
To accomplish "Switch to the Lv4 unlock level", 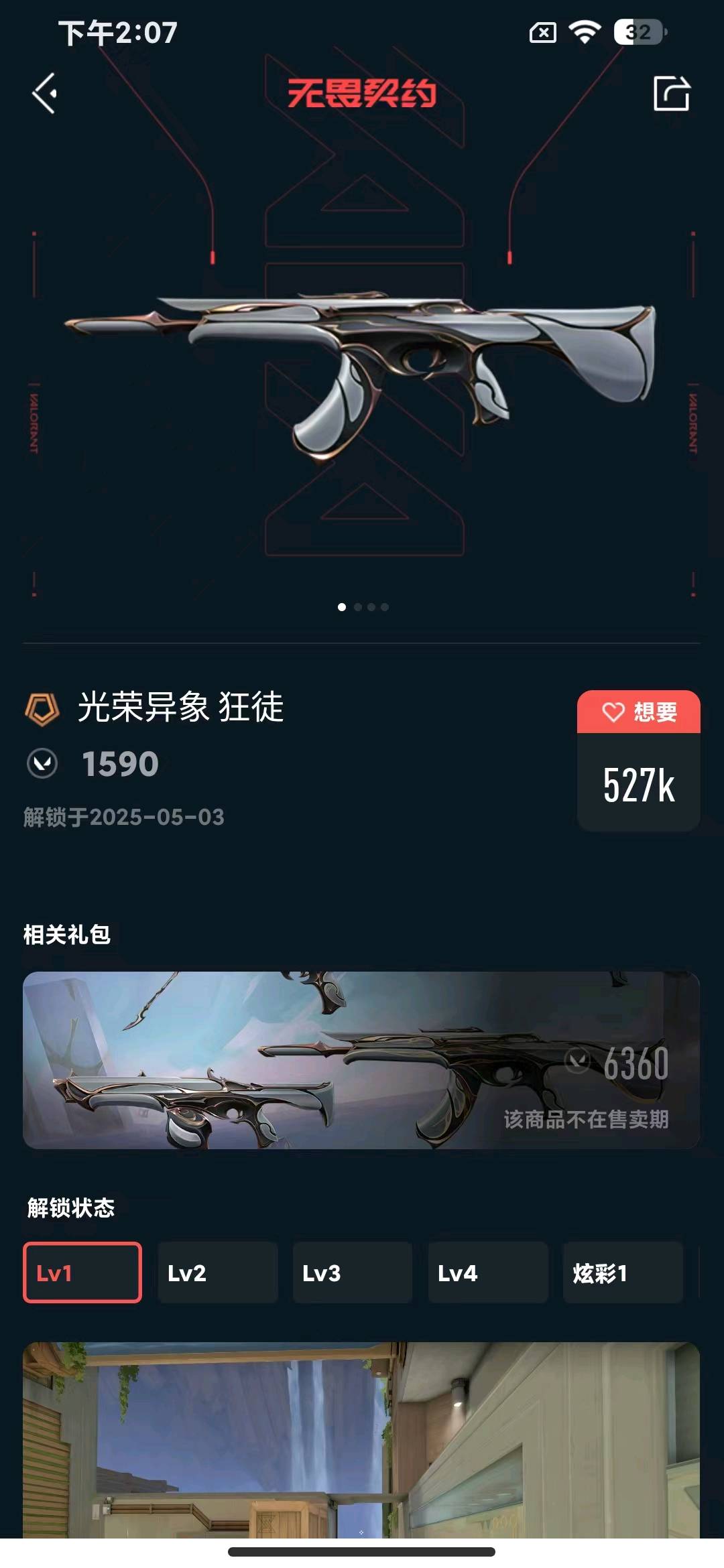I will (488, 1272).
